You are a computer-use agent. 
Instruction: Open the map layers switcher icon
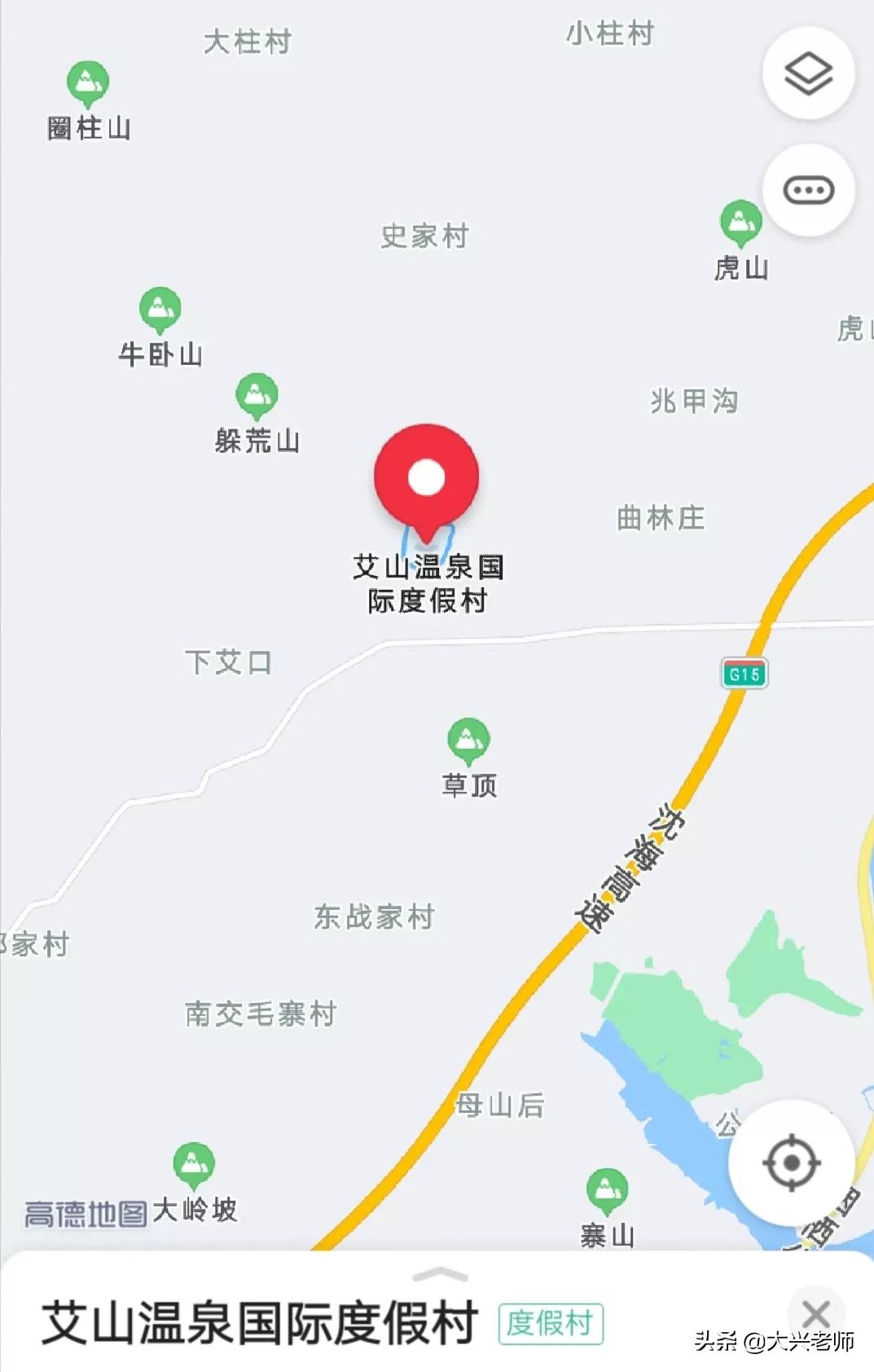tap(807, 73)
